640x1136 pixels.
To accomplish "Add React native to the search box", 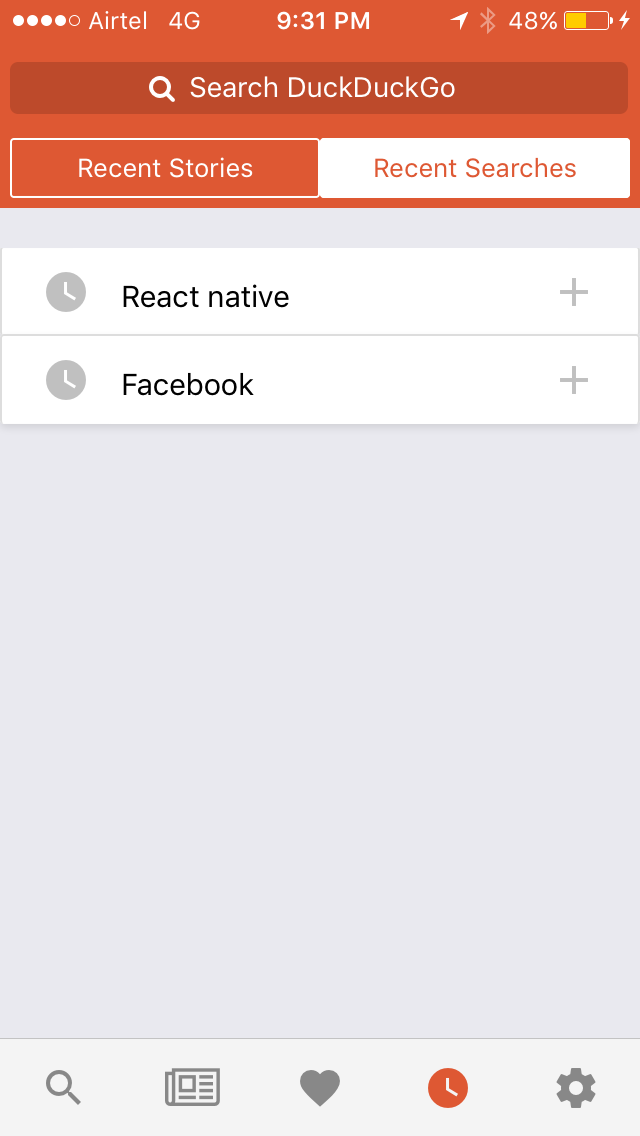I will pyautogui.click(x=573, y=293).
